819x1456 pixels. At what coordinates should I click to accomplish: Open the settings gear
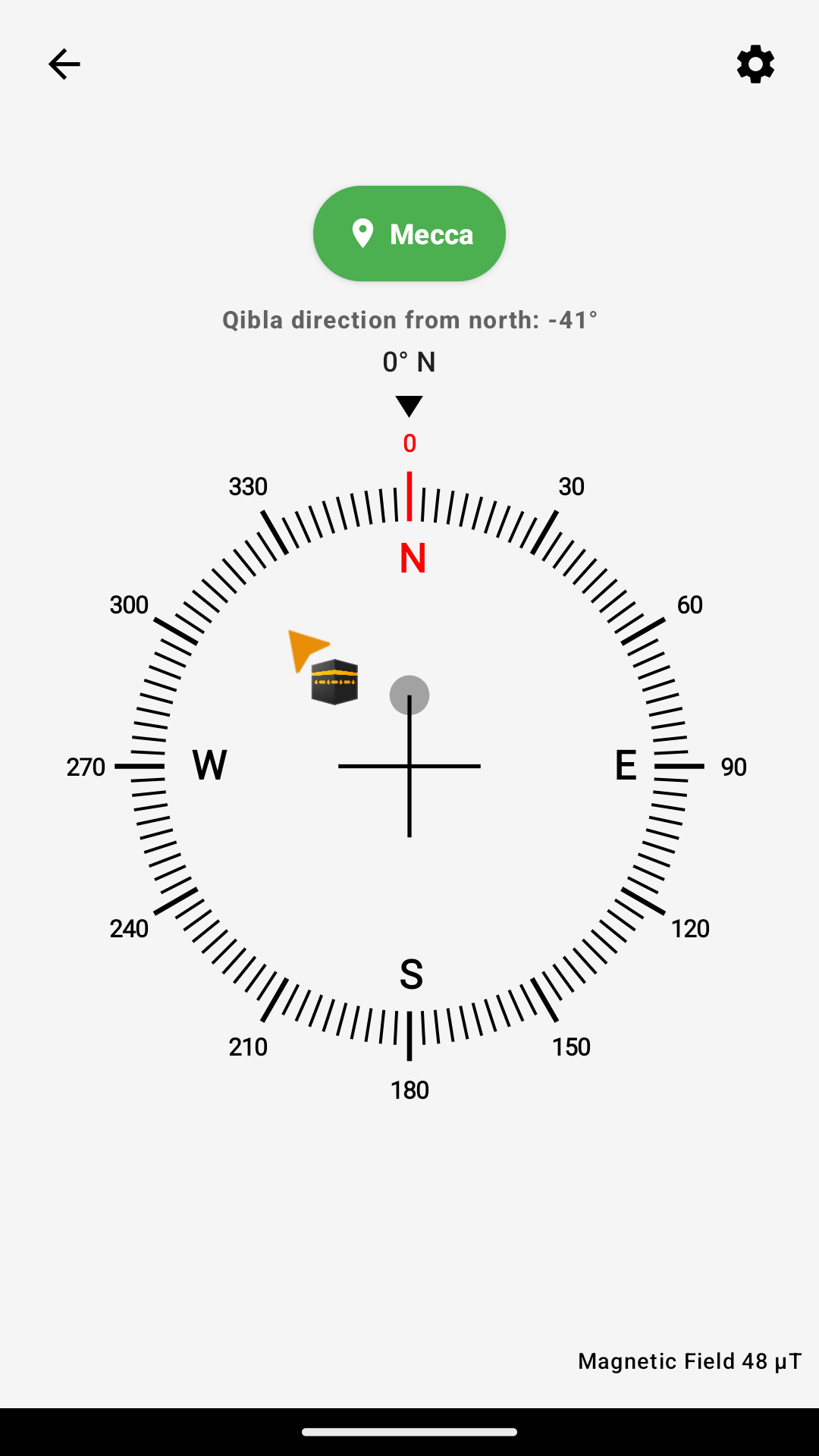click(x=755, y=64)
